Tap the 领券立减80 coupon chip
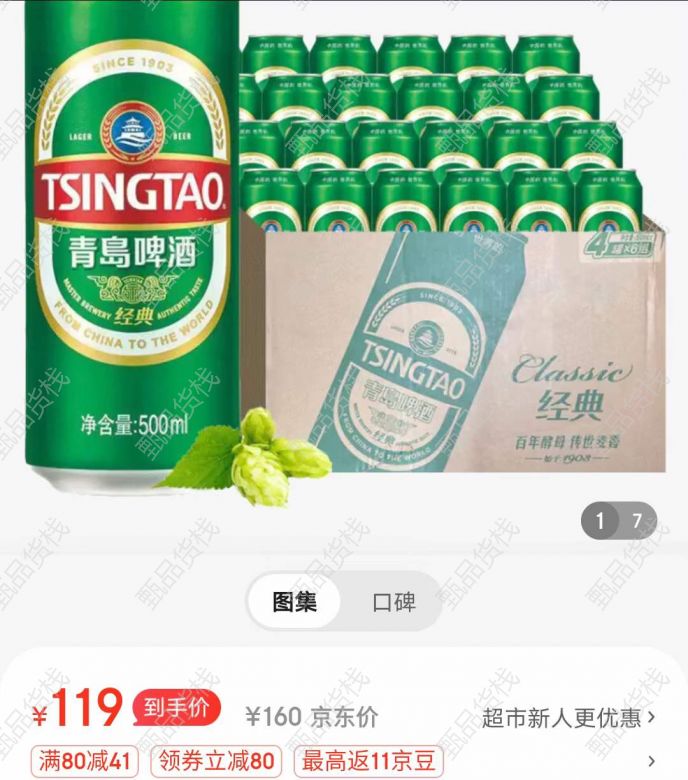Screen dimensions: 688x780 coord(214,762)
